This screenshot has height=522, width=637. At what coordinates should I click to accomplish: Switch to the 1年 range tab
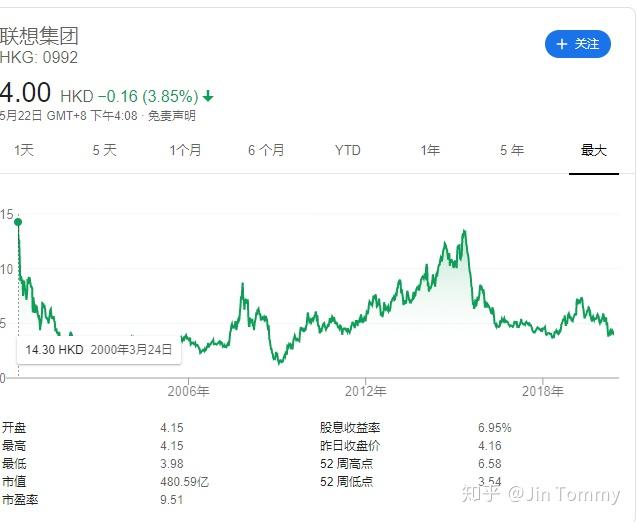coord(430,151)
